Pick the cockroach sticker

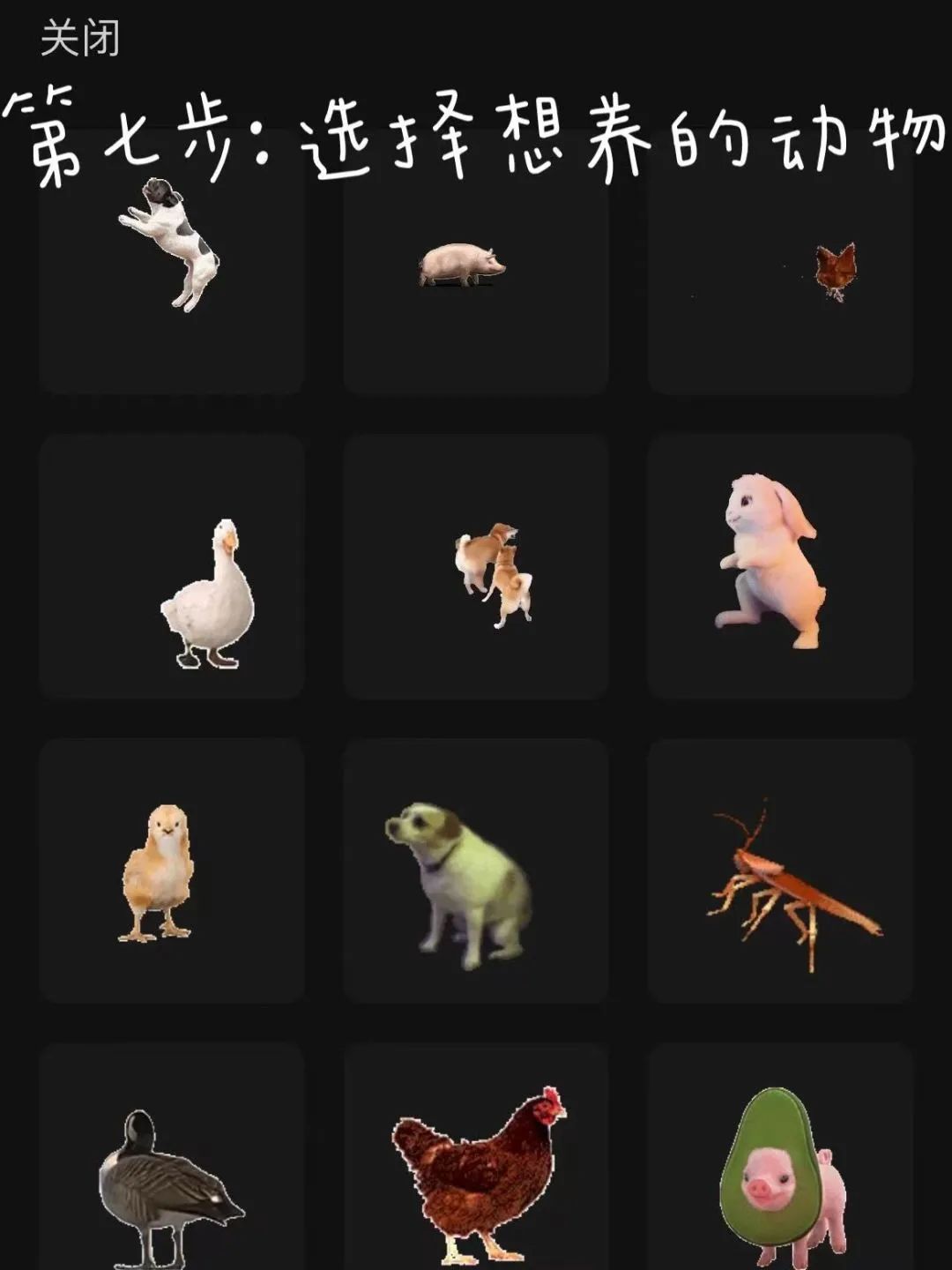[x=779, y=870]
